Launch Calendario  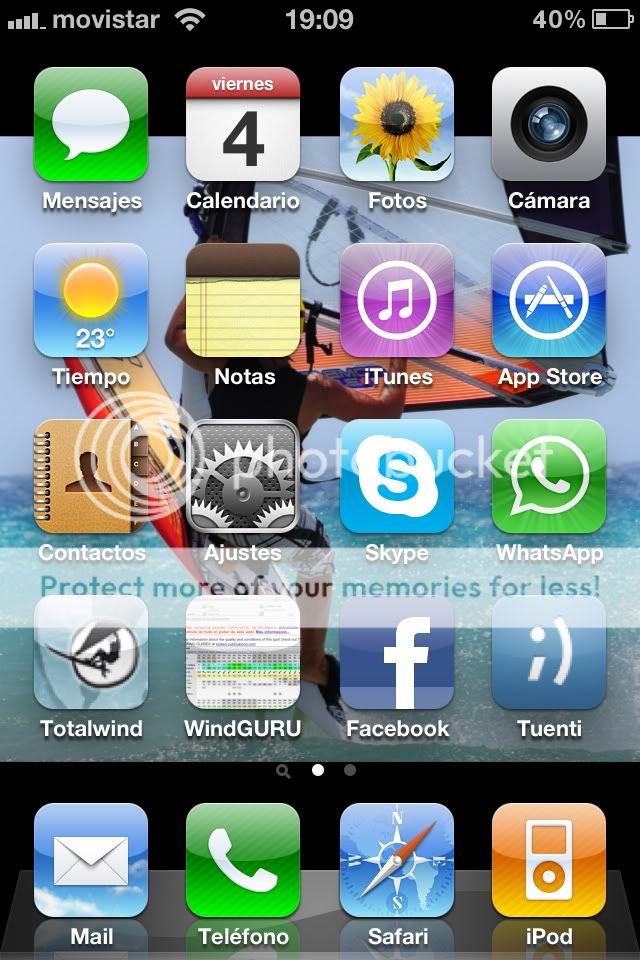[x=243, y=124]
